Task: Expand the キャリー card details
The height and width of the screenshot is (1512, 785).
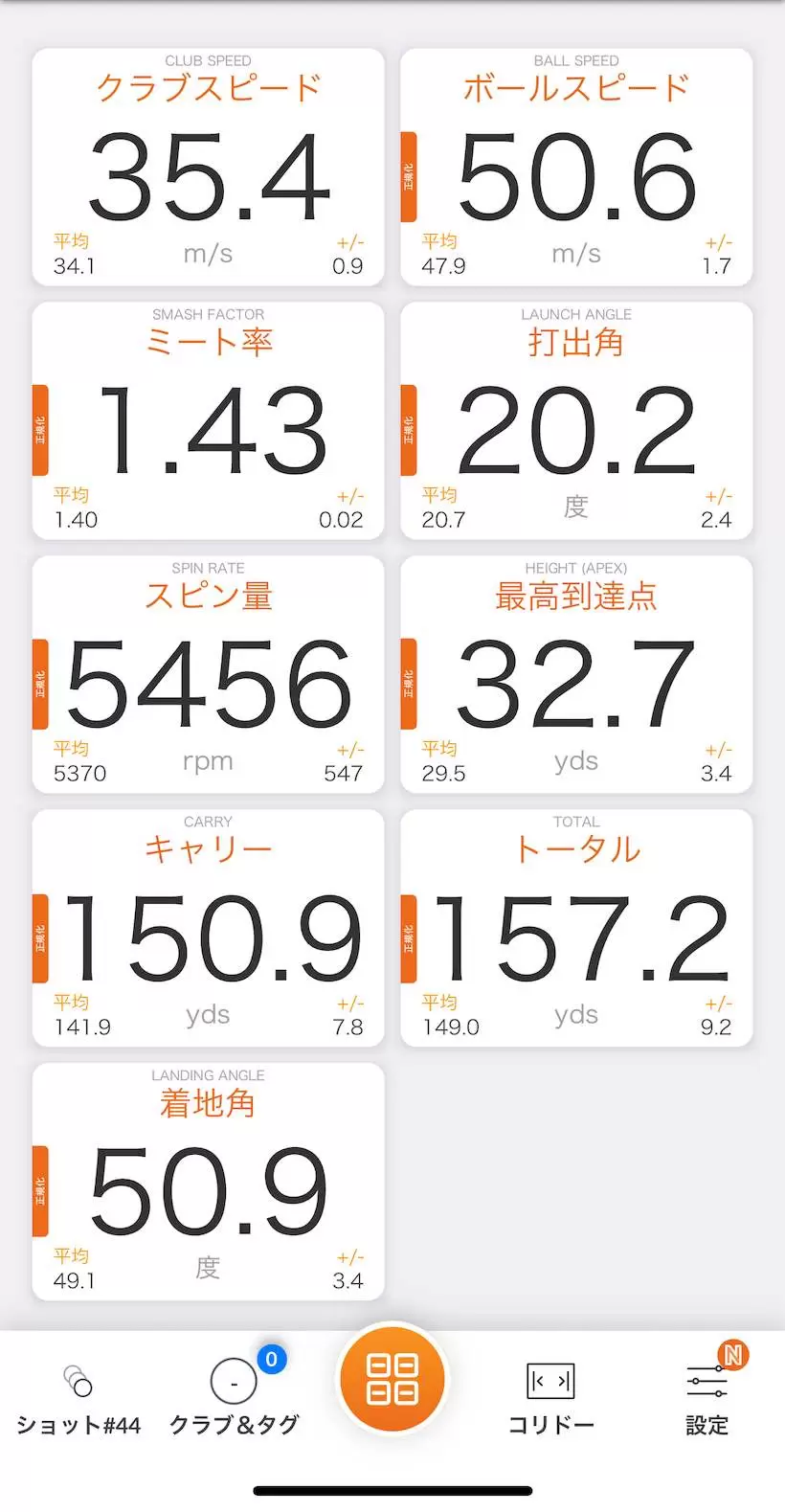Action: (x=207, y=929)
